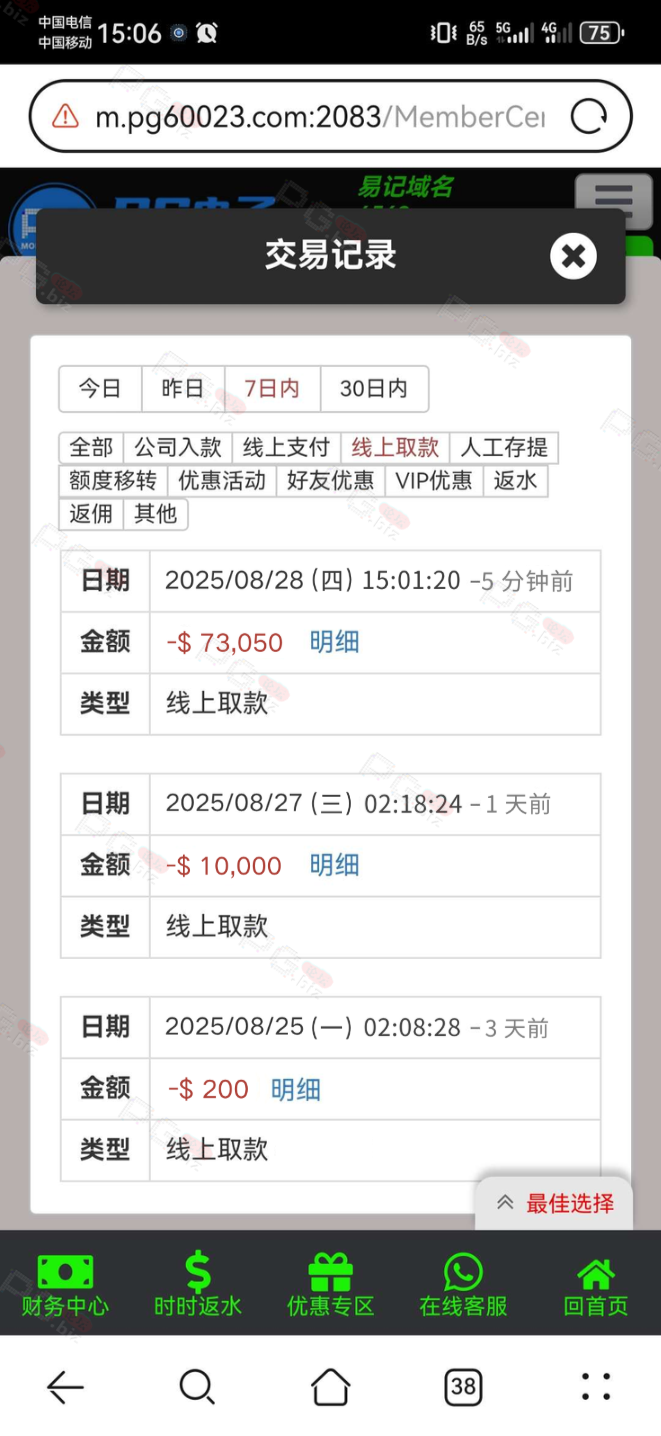Select the 全部 transaction type
The height and width of the screenshot is (1436, 661).
pyautogui.click(x=91, y=447)
